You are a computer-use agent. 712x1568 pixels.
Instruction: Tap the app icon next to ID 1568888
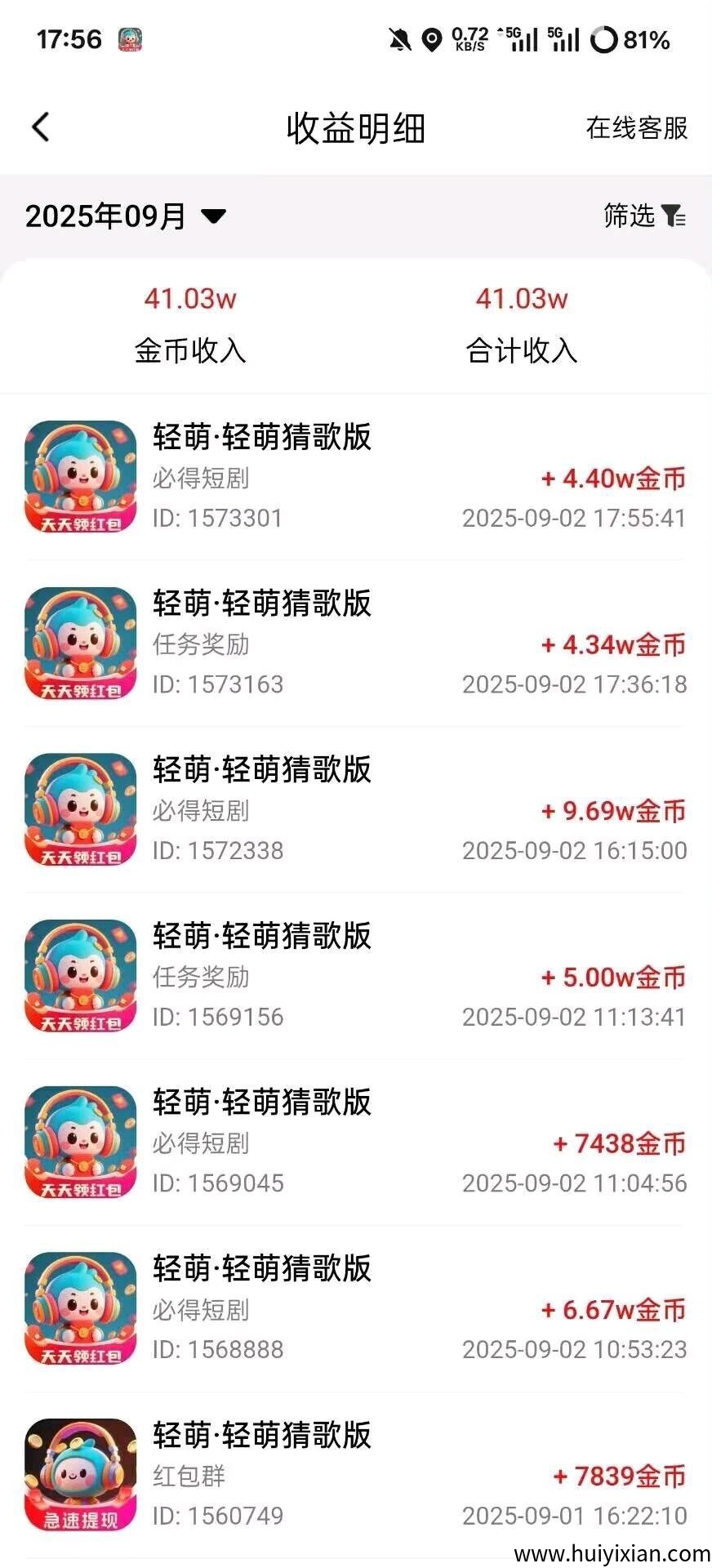coord(82,1308)
